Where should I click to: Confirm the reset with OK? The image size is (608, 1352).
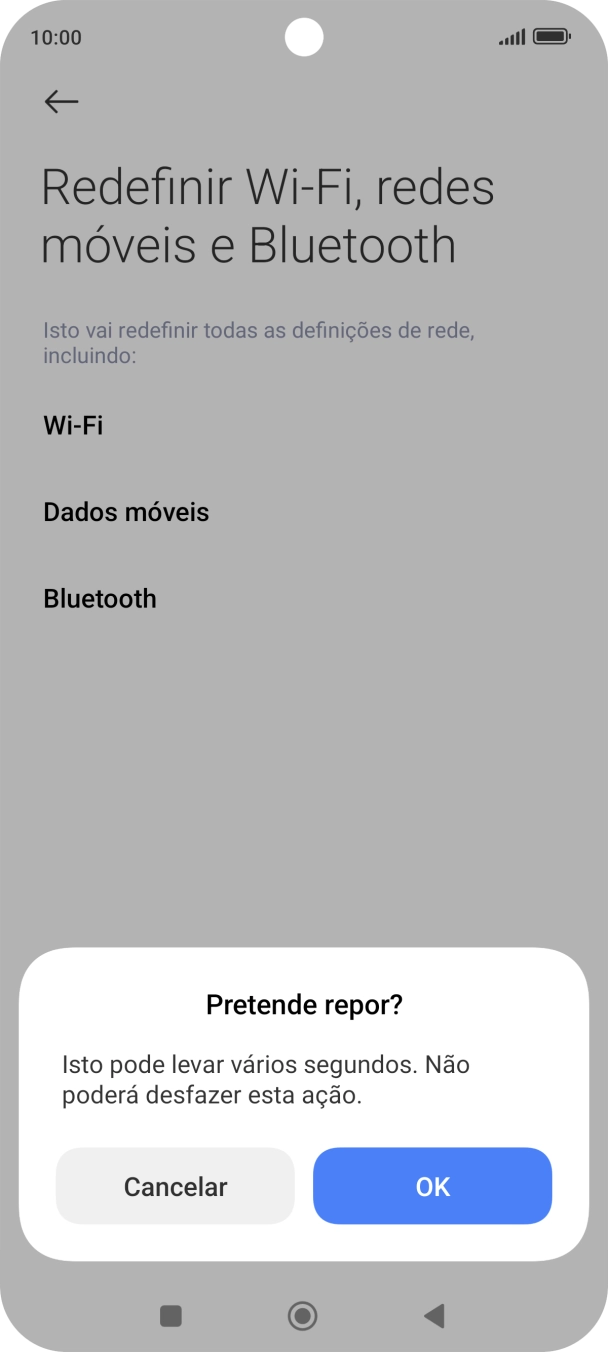pos(432,1186)
